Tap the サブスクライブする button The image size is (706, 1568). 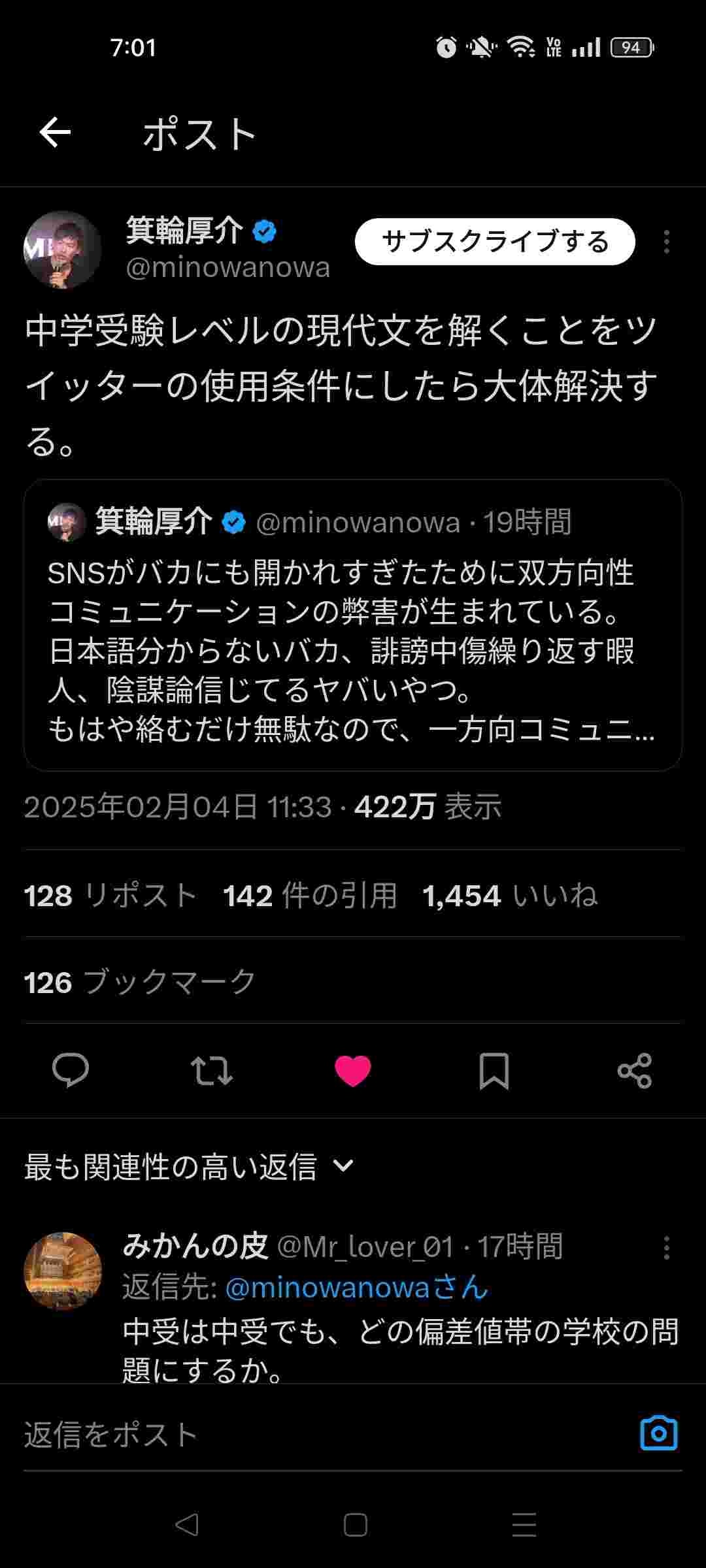pyautogui.click(x=495, y=242)
